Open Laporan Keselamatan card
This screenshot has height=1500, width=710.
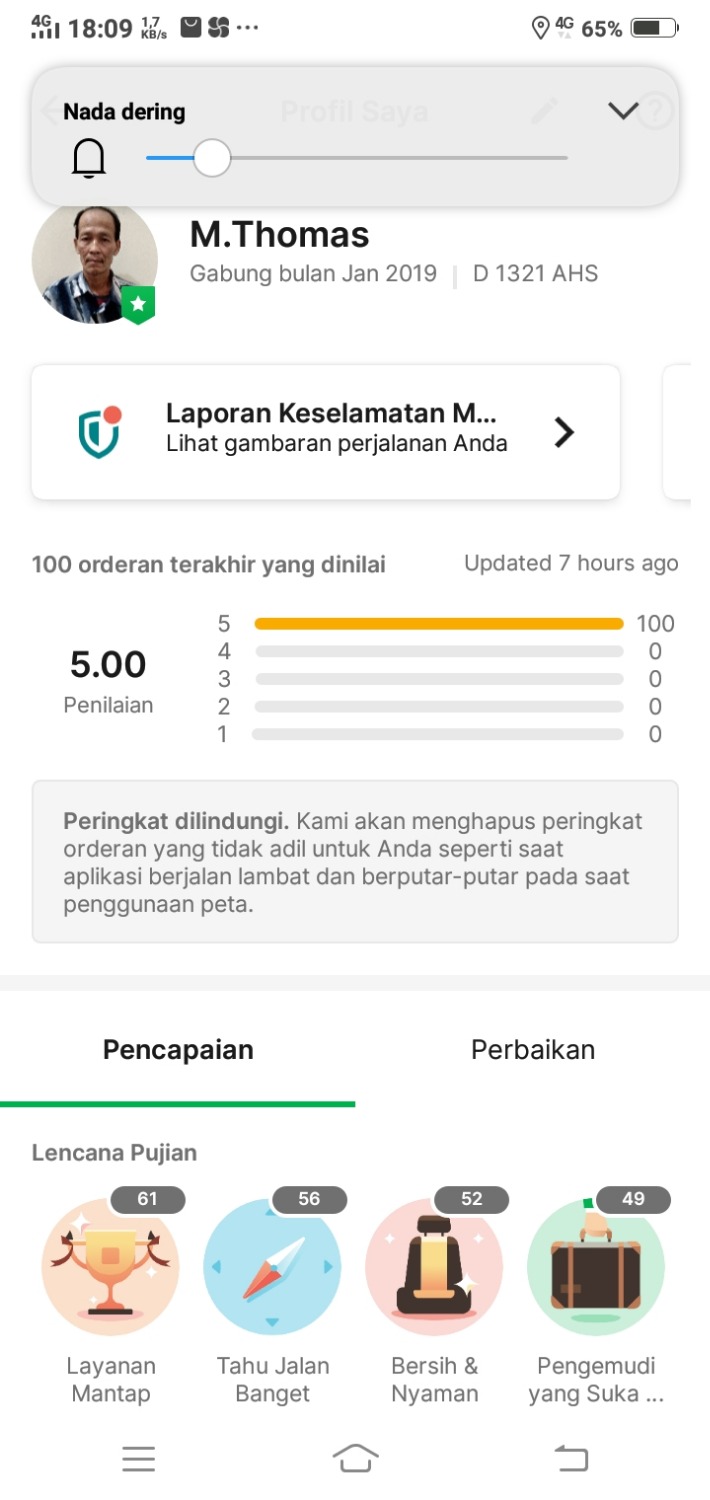coord(326,432)
